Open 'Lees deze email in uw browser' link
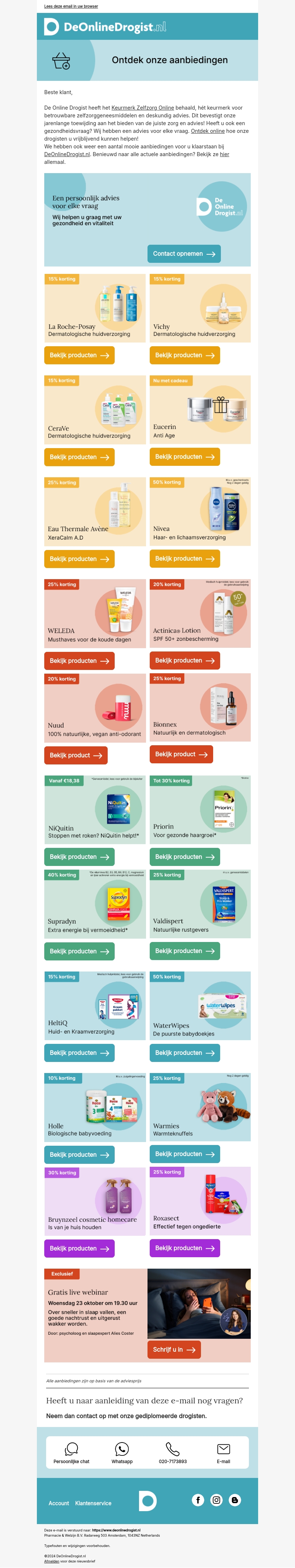 click(x=70, y=6)
